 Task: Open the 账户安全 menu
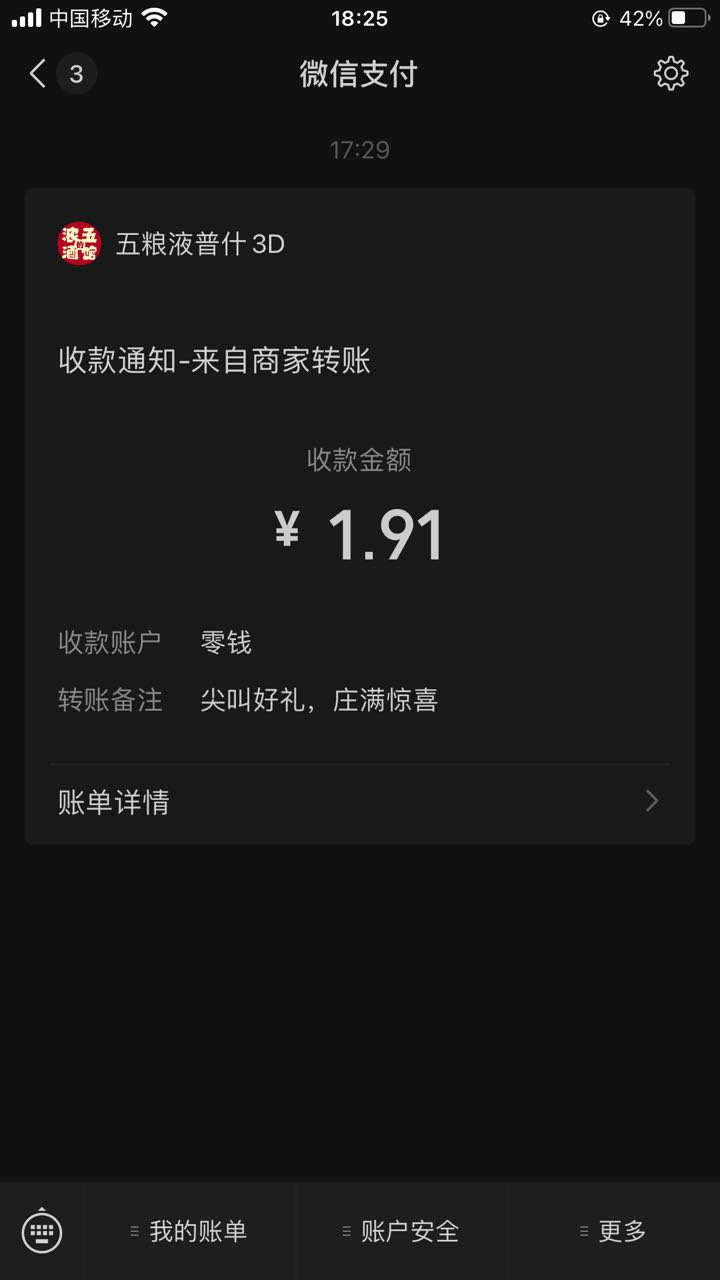point(402,1232)
